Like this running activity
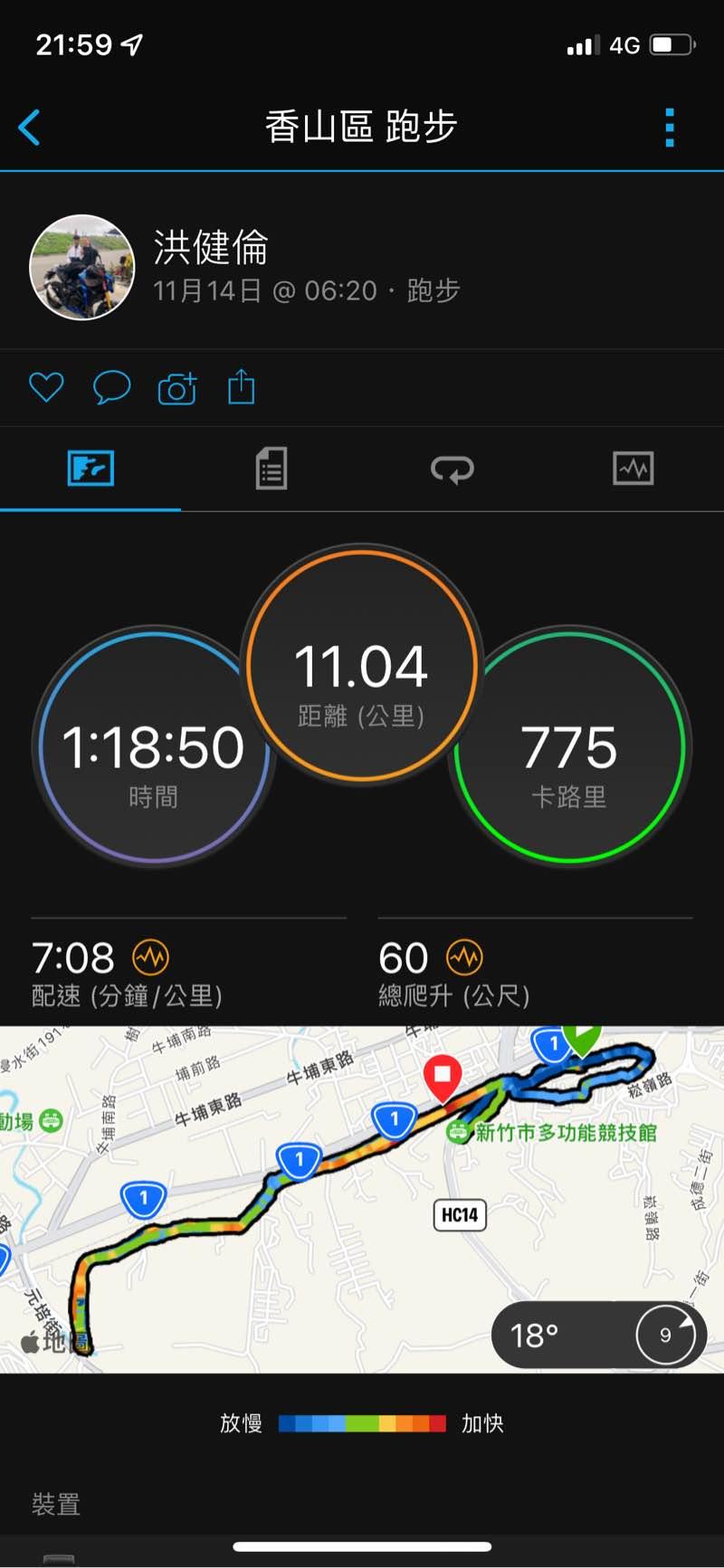Viewport: 724px width, 1568px height. click(x=46, y=387)
